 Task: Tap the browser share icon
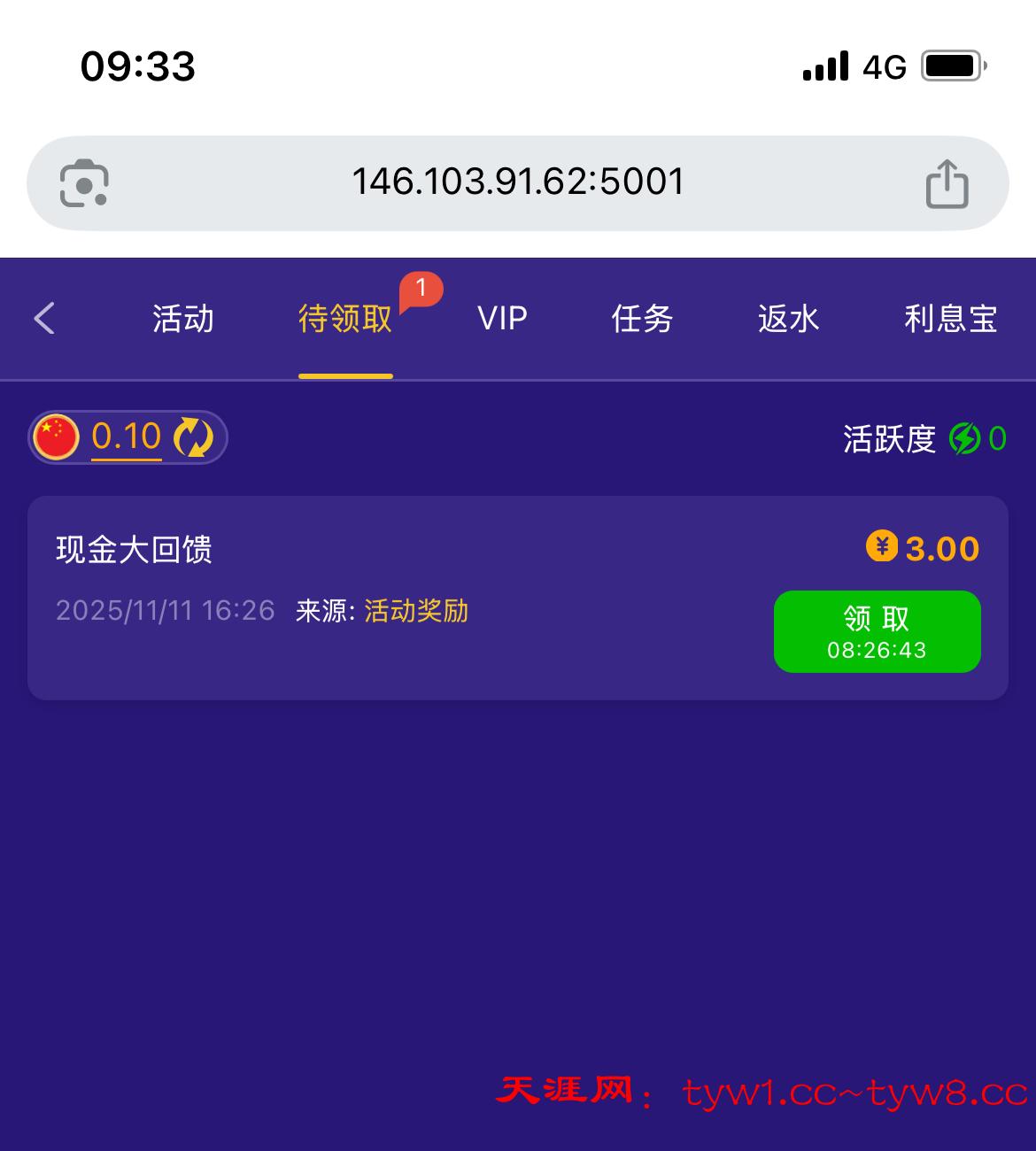pos(947,184)
